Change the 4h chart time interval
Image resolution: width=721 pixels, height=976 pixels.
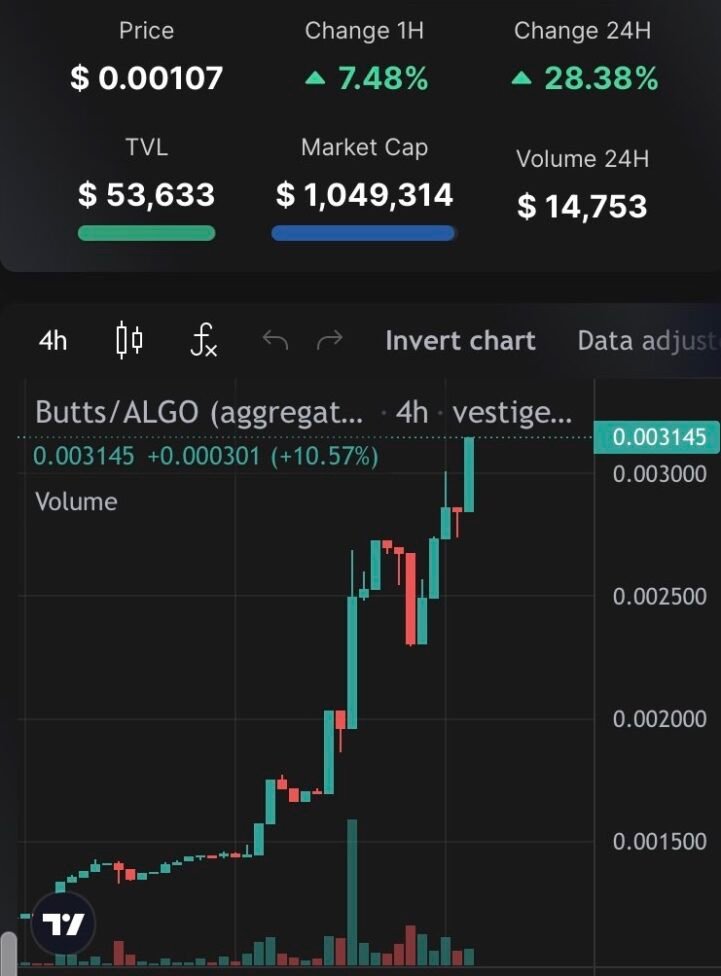pyautogui.click(x=53, y=341)
